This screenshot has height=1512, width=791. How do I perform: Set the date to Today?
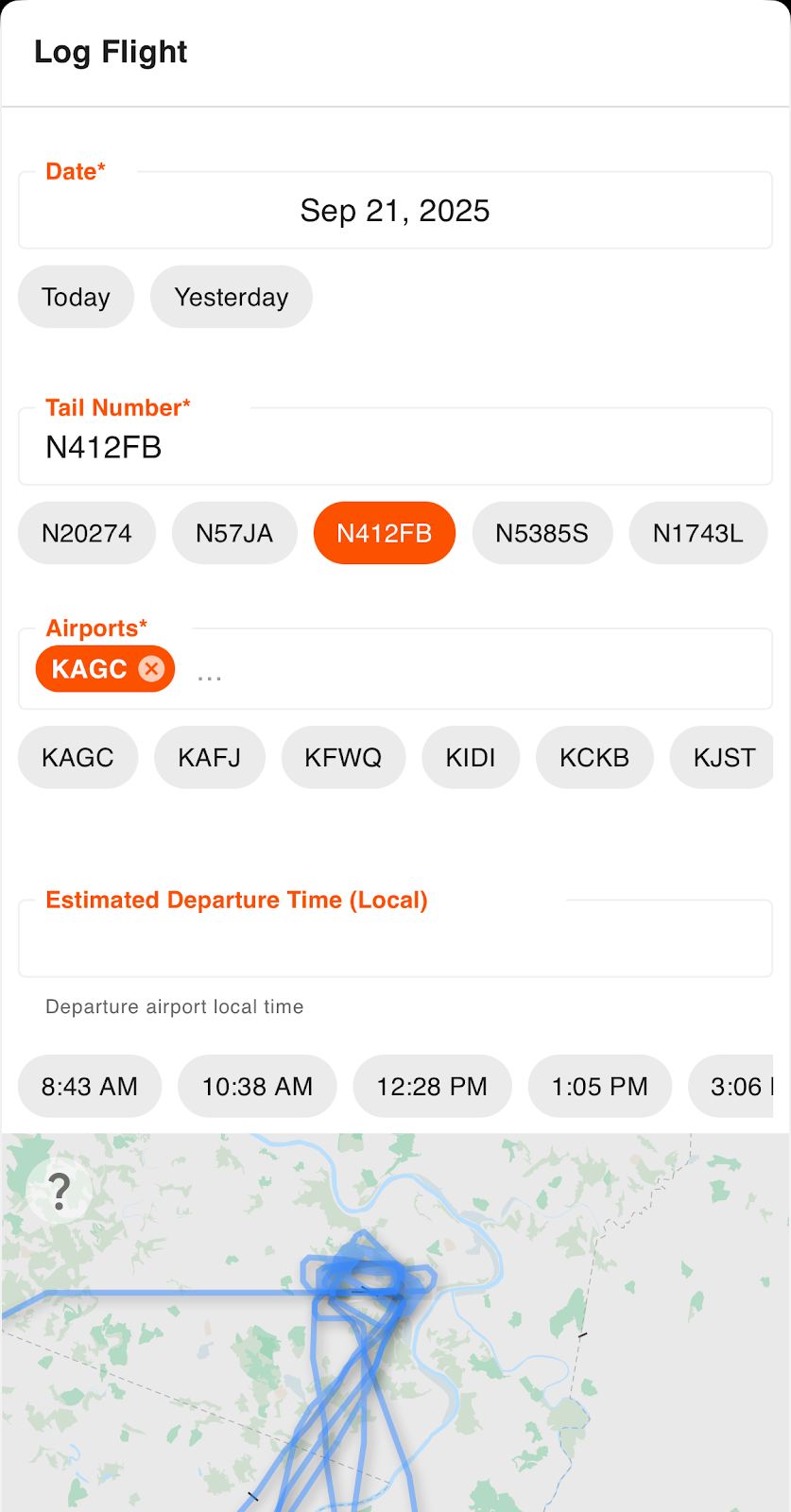76,297
